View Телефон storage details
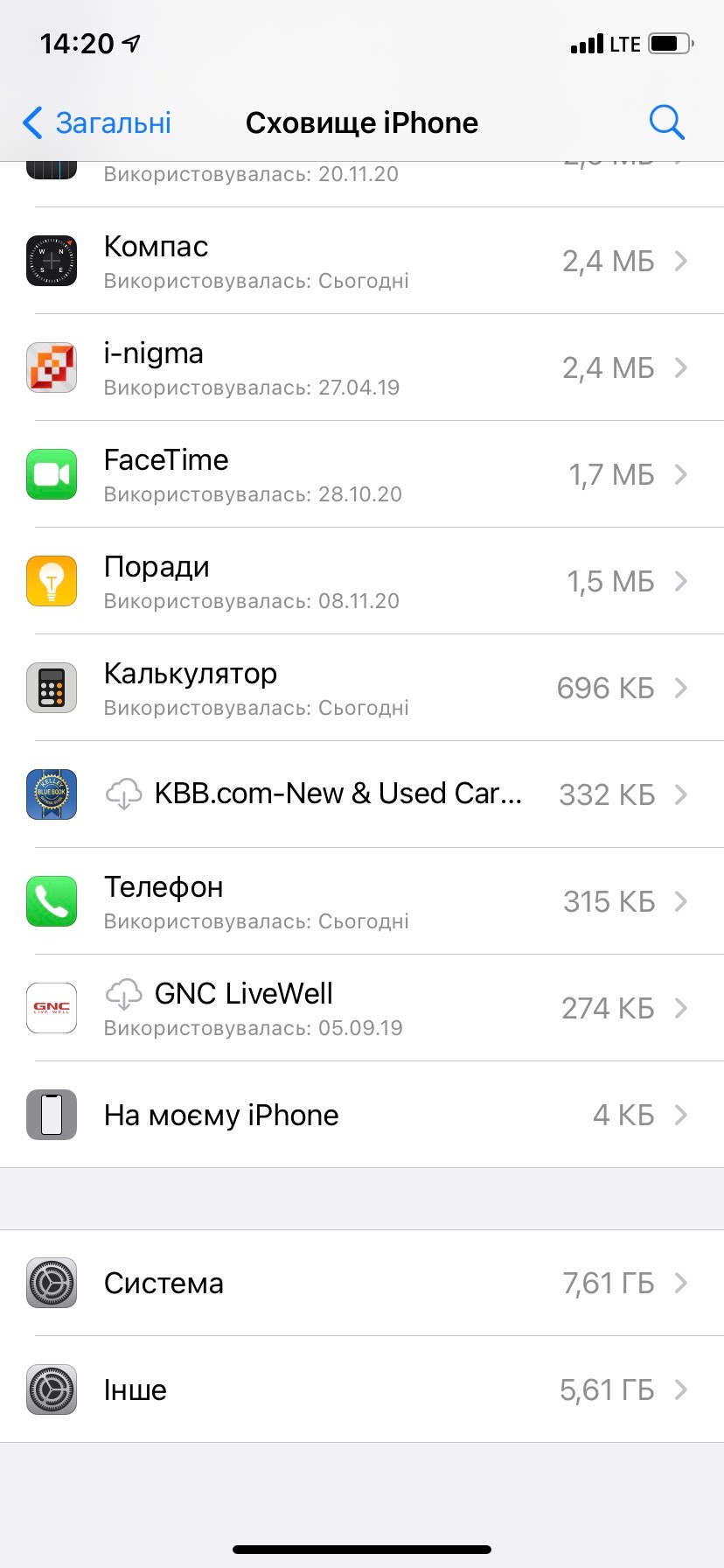 tap(362, 901)
